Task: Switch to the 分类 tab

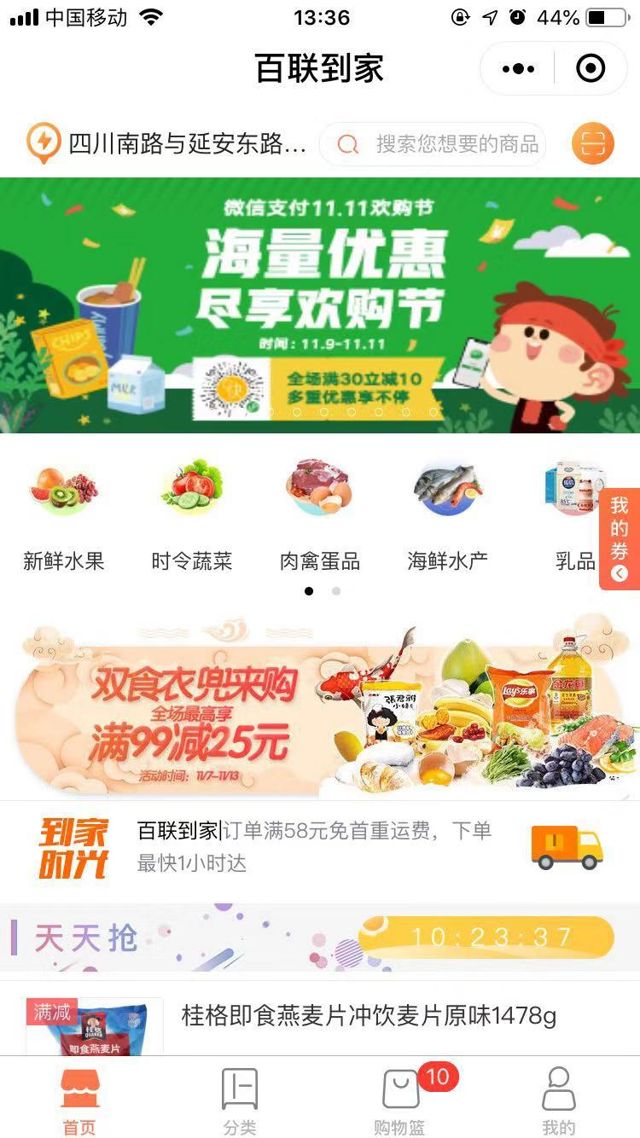Action: point(240,1100)
